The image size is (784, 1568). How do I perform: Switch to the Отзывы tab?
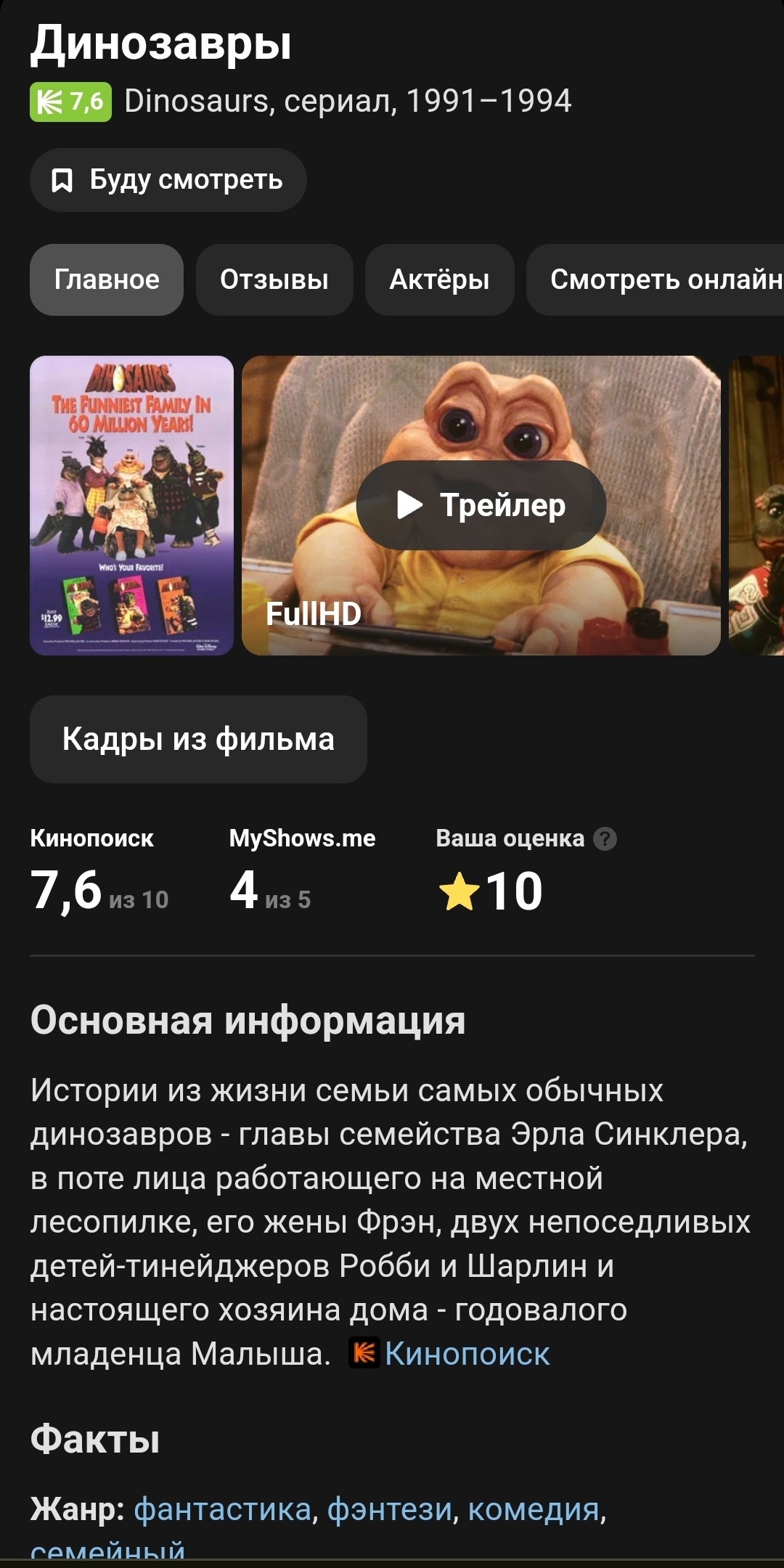[274, 279]
